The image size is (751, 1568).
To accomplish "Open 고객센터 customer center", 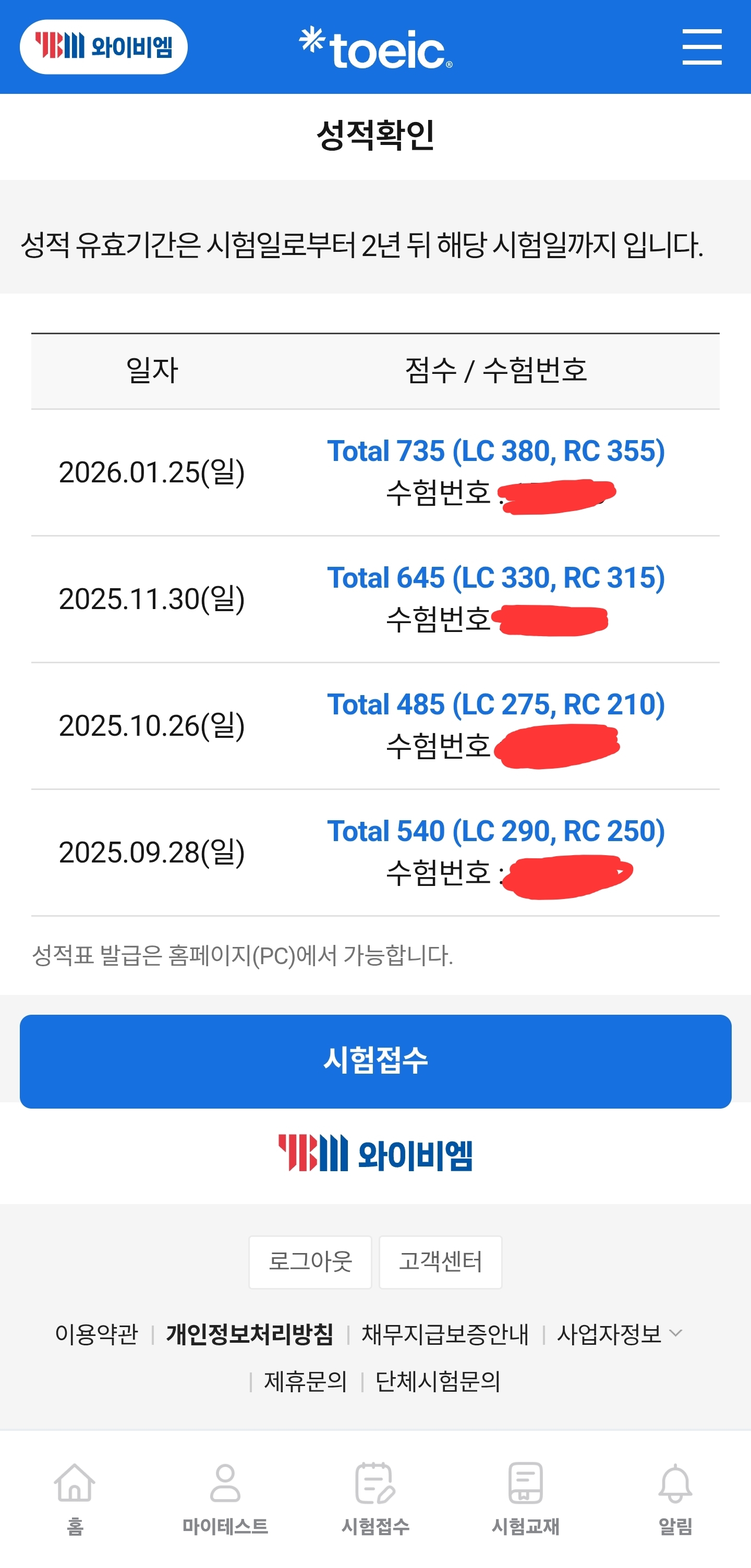I will pos(440,1262).
